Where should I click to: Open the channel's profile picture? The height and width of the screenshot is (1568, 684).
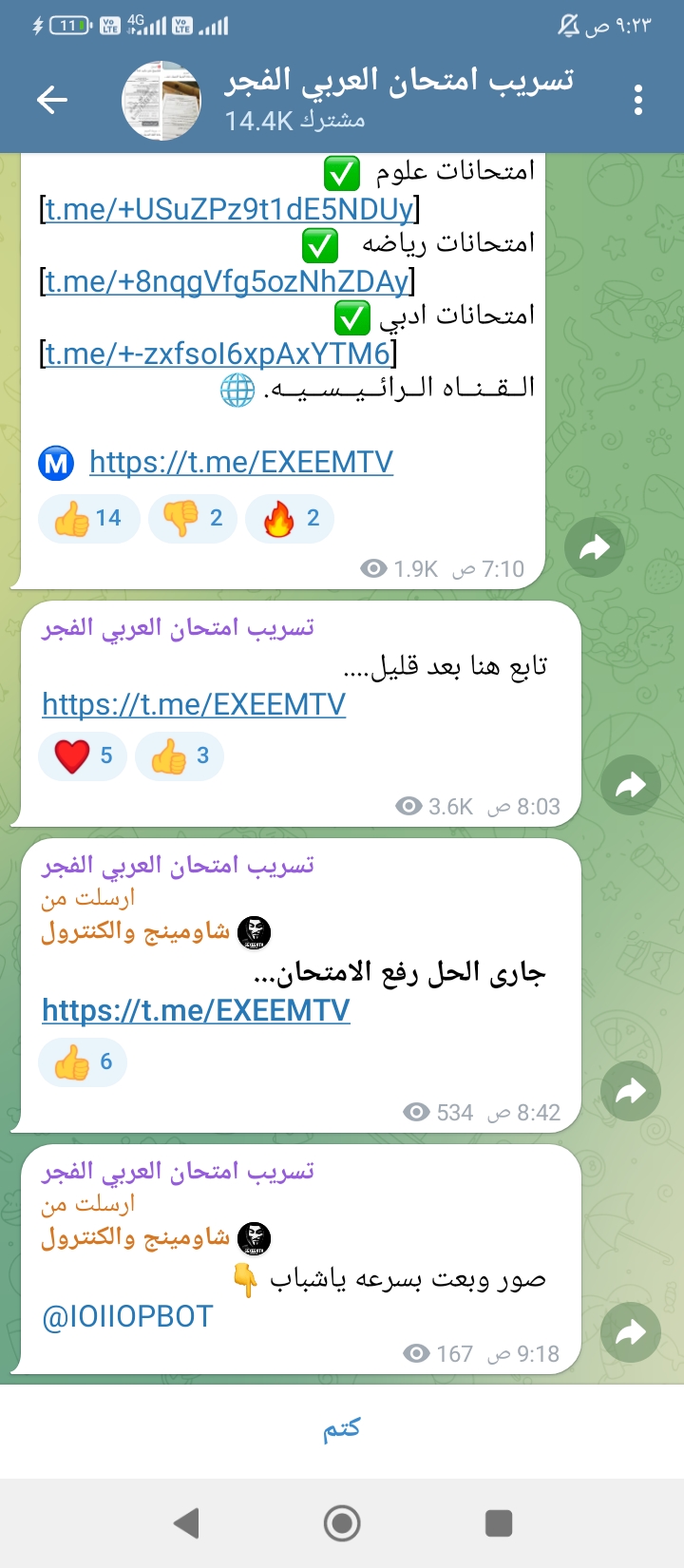[161, 100]
